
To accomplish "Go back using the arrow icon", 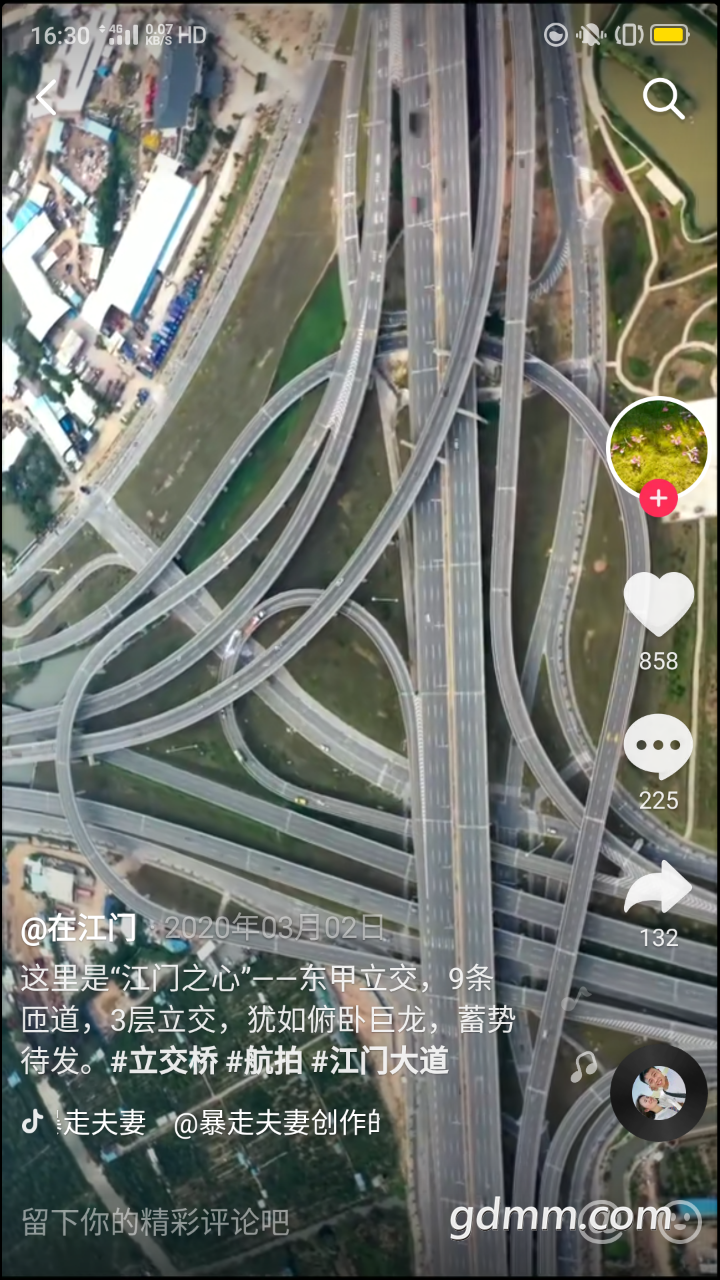I will (x=46, y=99).
